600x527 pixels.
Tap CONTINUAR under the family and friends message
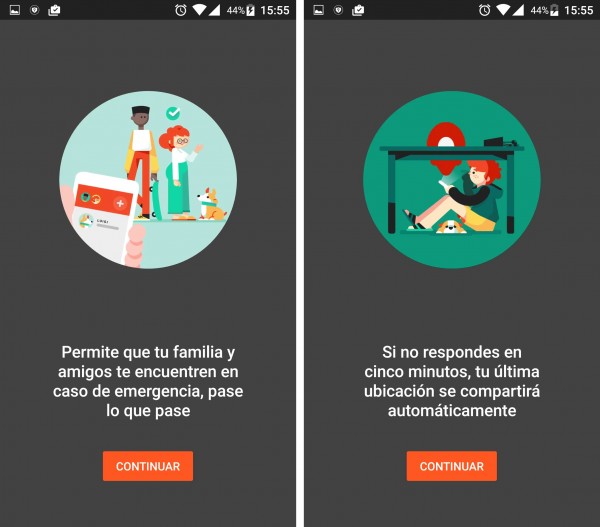coord(148,466)
